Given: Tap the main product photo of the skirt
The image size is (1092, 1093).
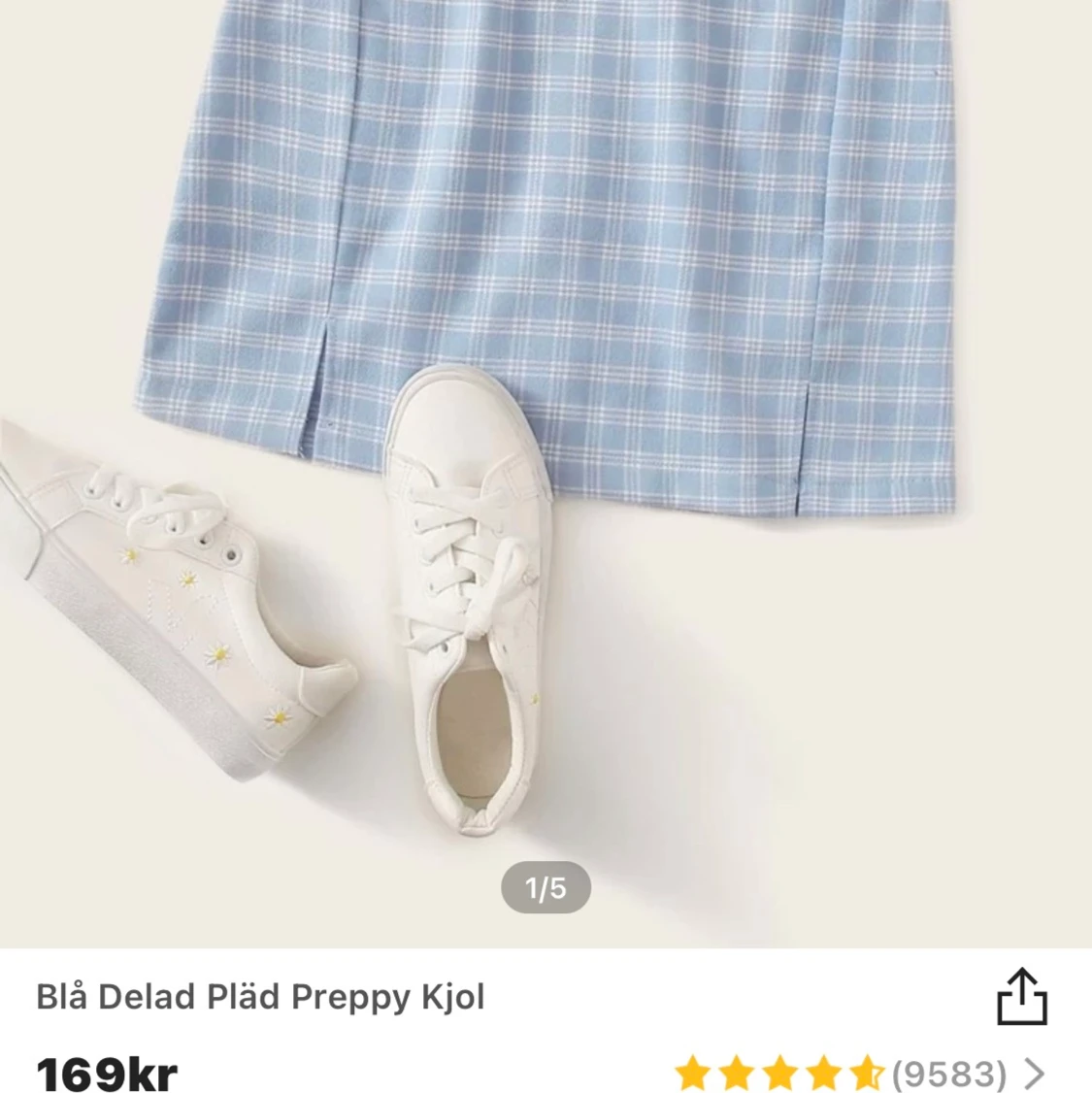Looking at the screenshot, I should tap(546, 437).
